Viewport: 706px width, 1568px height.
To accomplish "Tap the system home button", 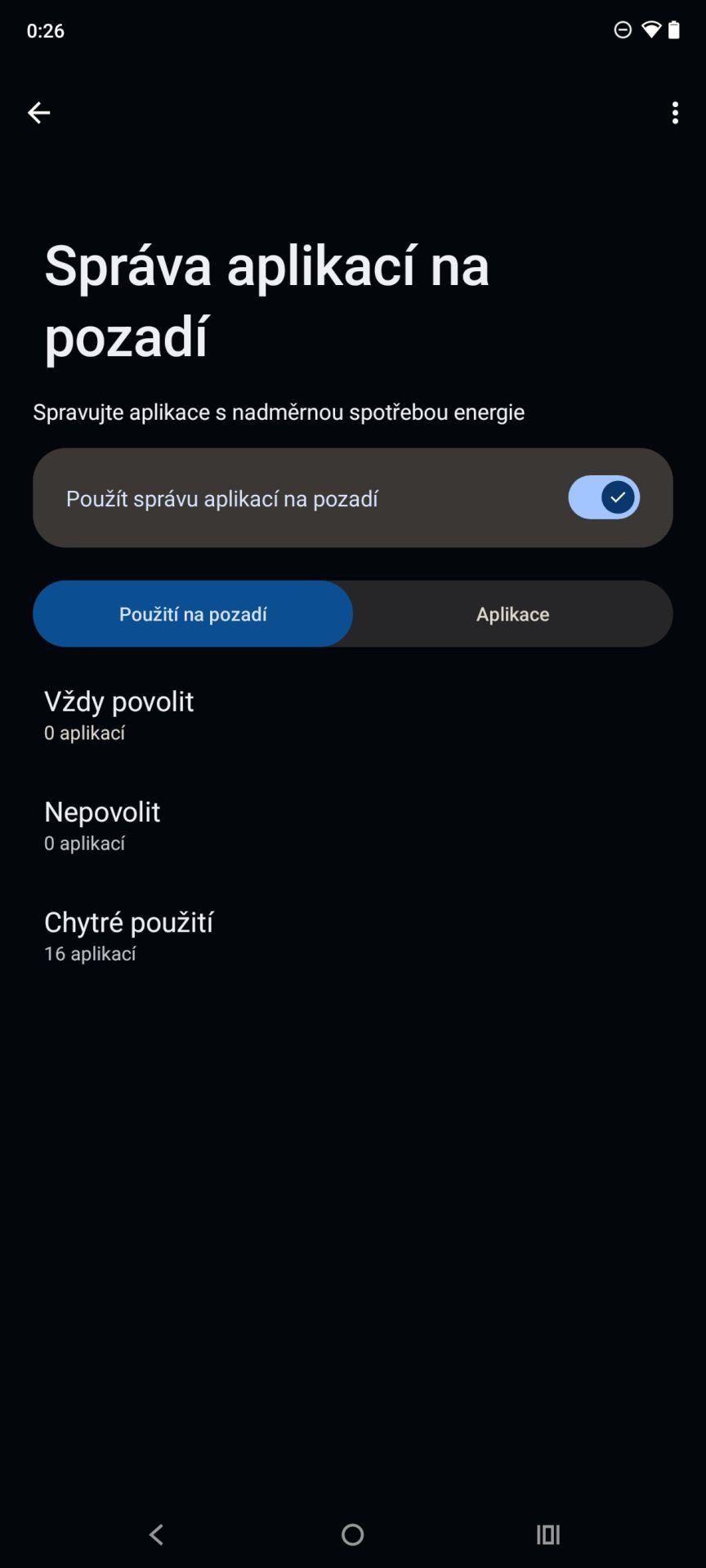I will [x=353, y=1535].
